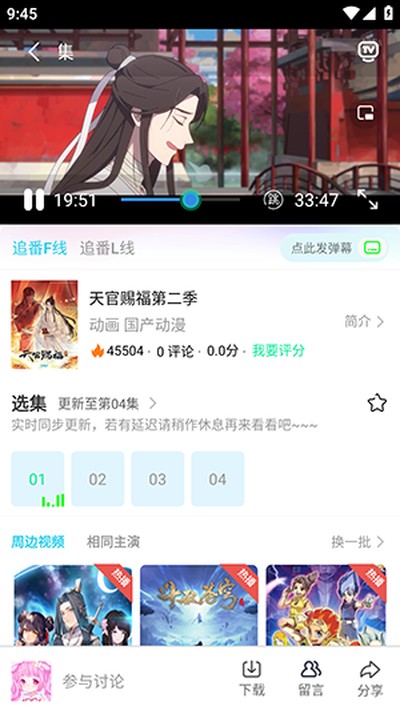Tap 点此发弹幕 to send a bullet comment
Screen dimensions: 400x710
coord(334,248)
